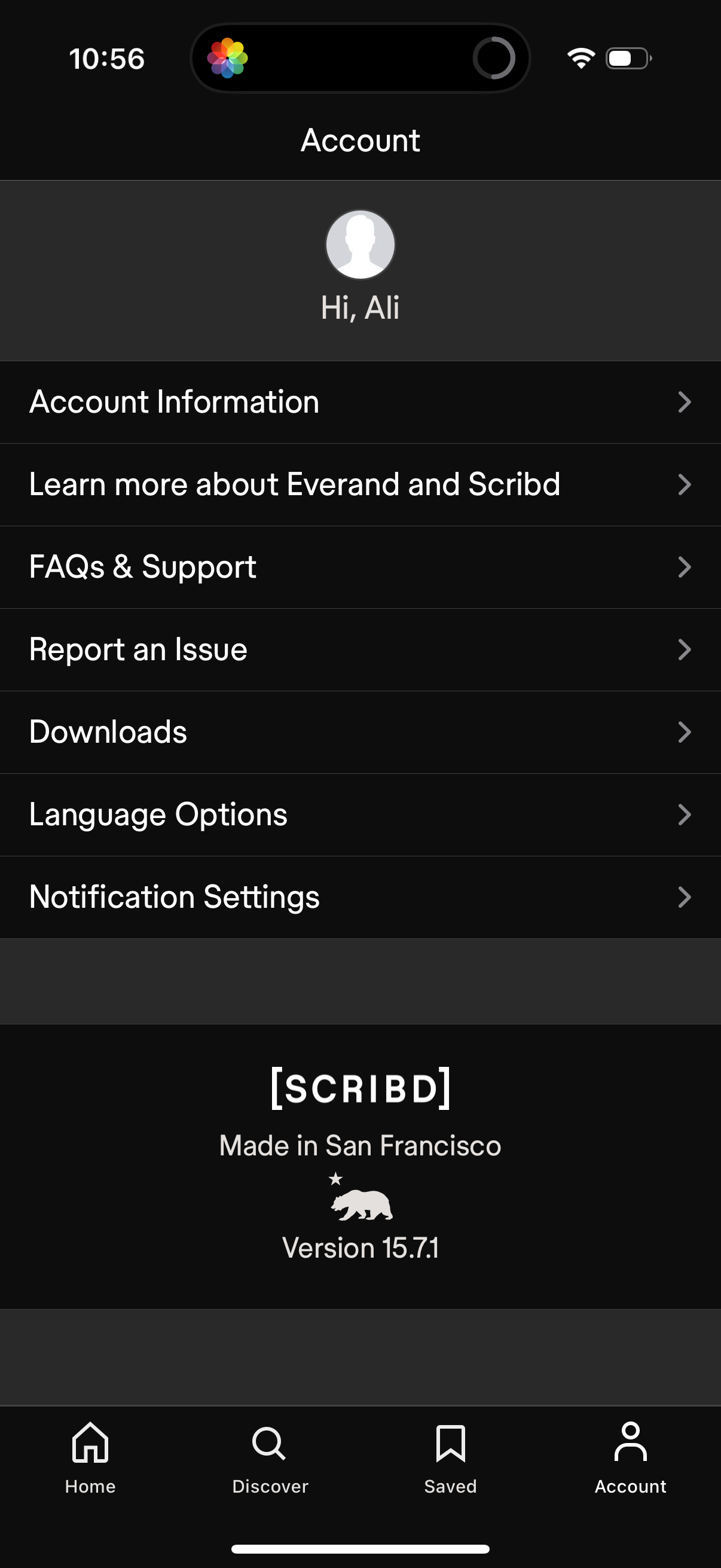Expand Account Information with its chevron
The width and height of the screenshot is (721, 1568).
(684, 402)
